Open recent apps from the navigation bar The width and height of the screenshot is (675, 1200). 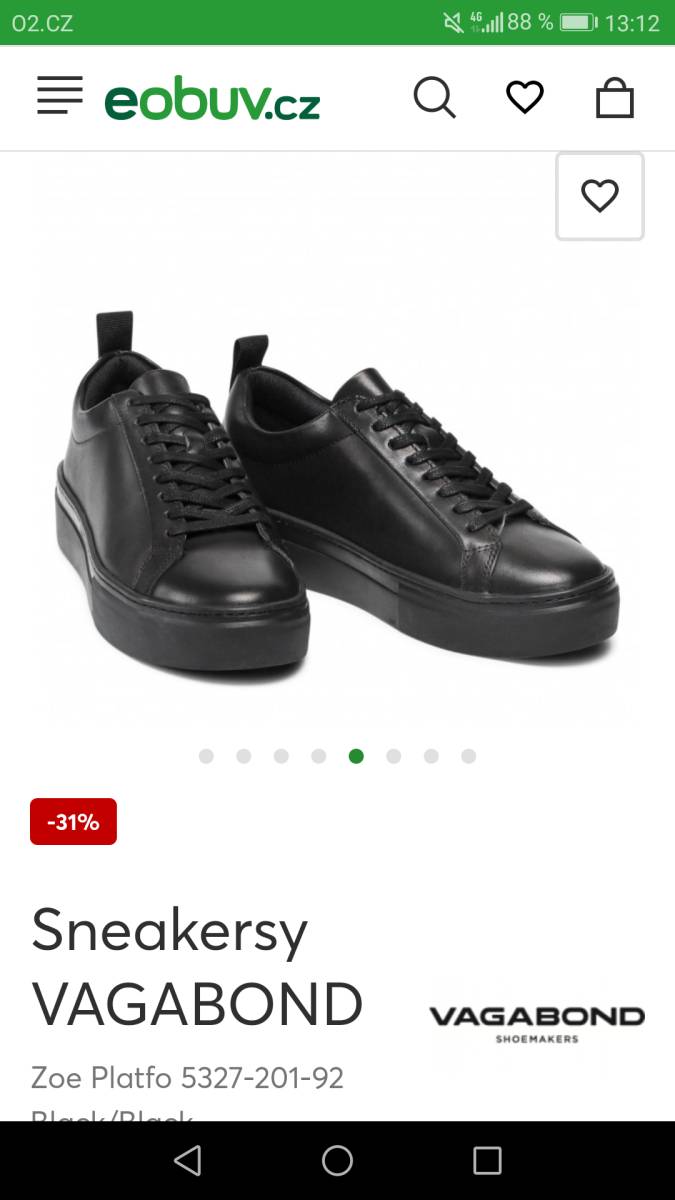pos(487,1160)
